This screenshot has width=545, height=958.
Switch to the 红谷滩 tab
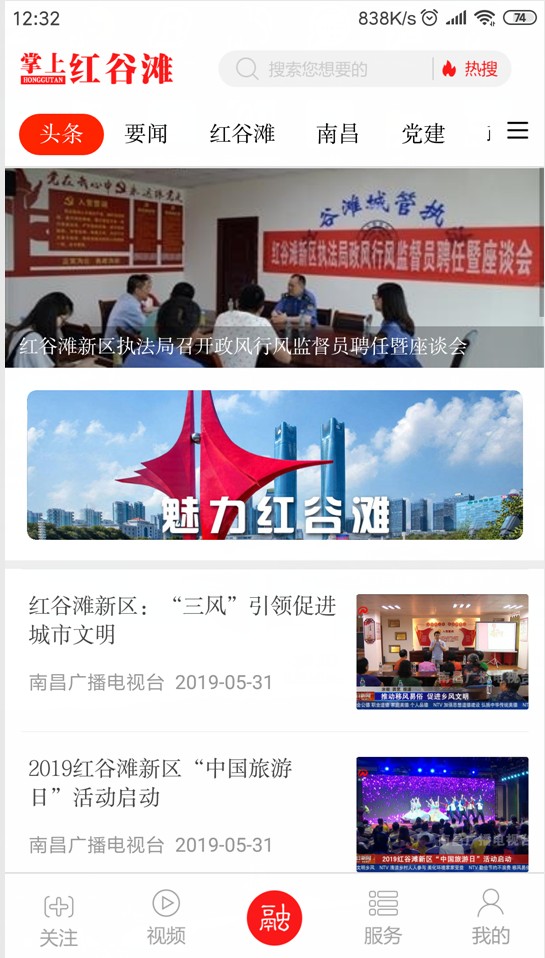[243, 134]
